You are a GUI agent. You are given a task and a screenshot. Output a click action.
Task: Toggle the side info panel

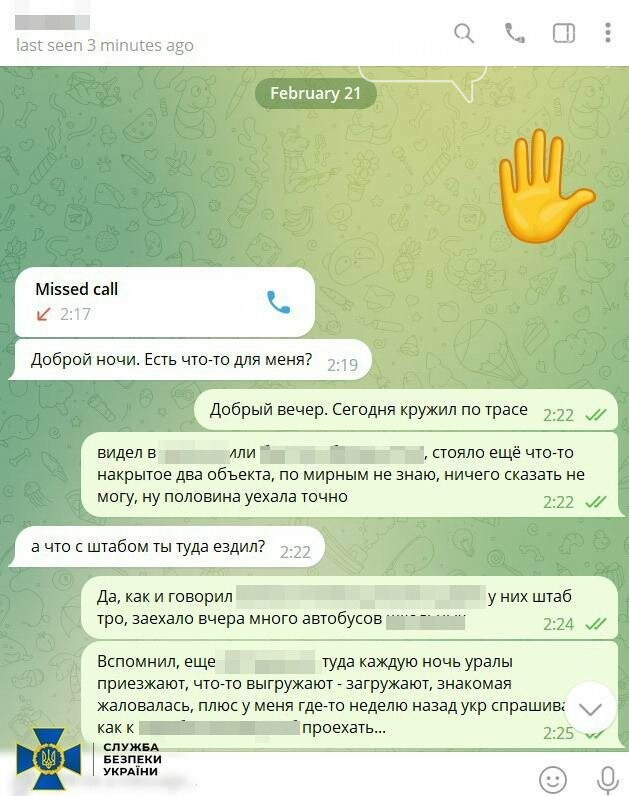[564, 33]
